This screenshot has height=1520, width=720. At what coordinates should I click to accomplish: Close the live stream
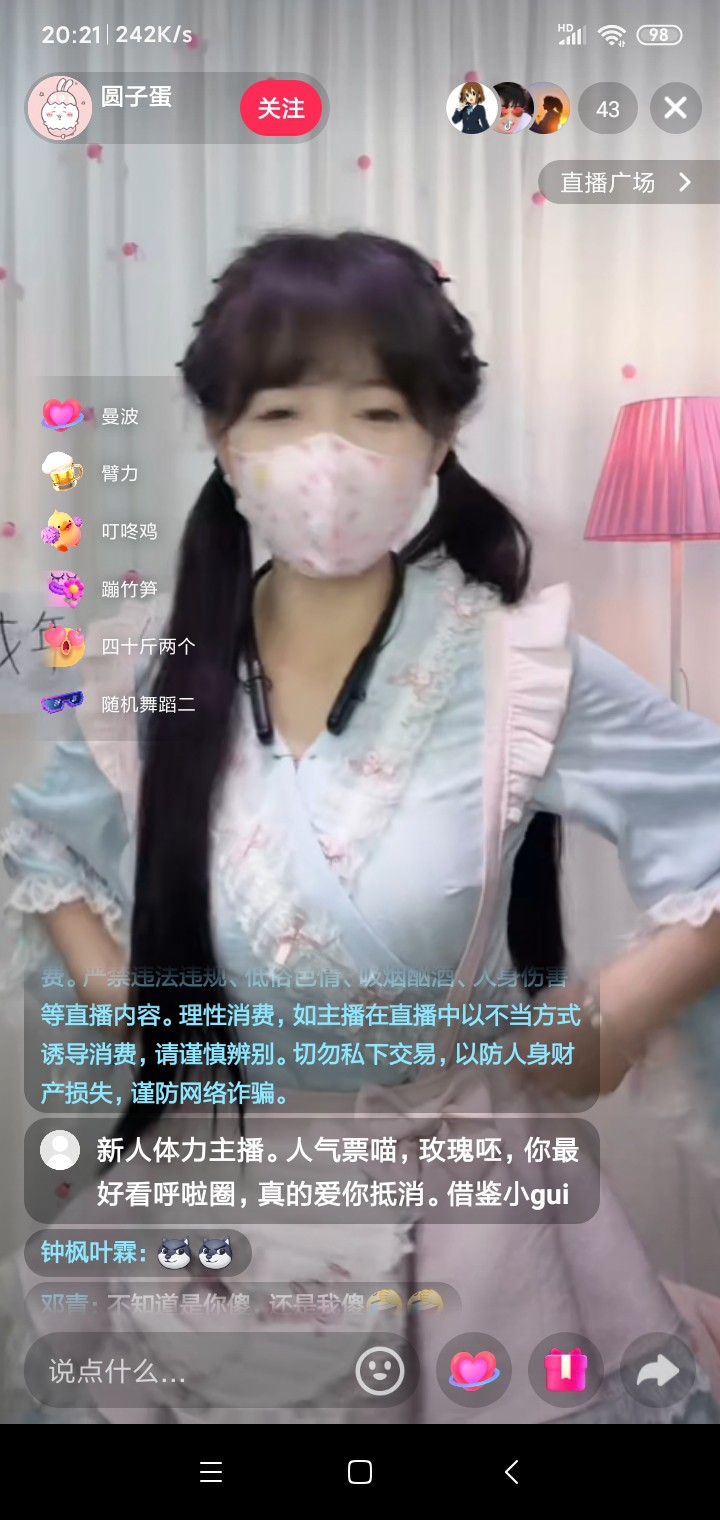coord(675,108)
